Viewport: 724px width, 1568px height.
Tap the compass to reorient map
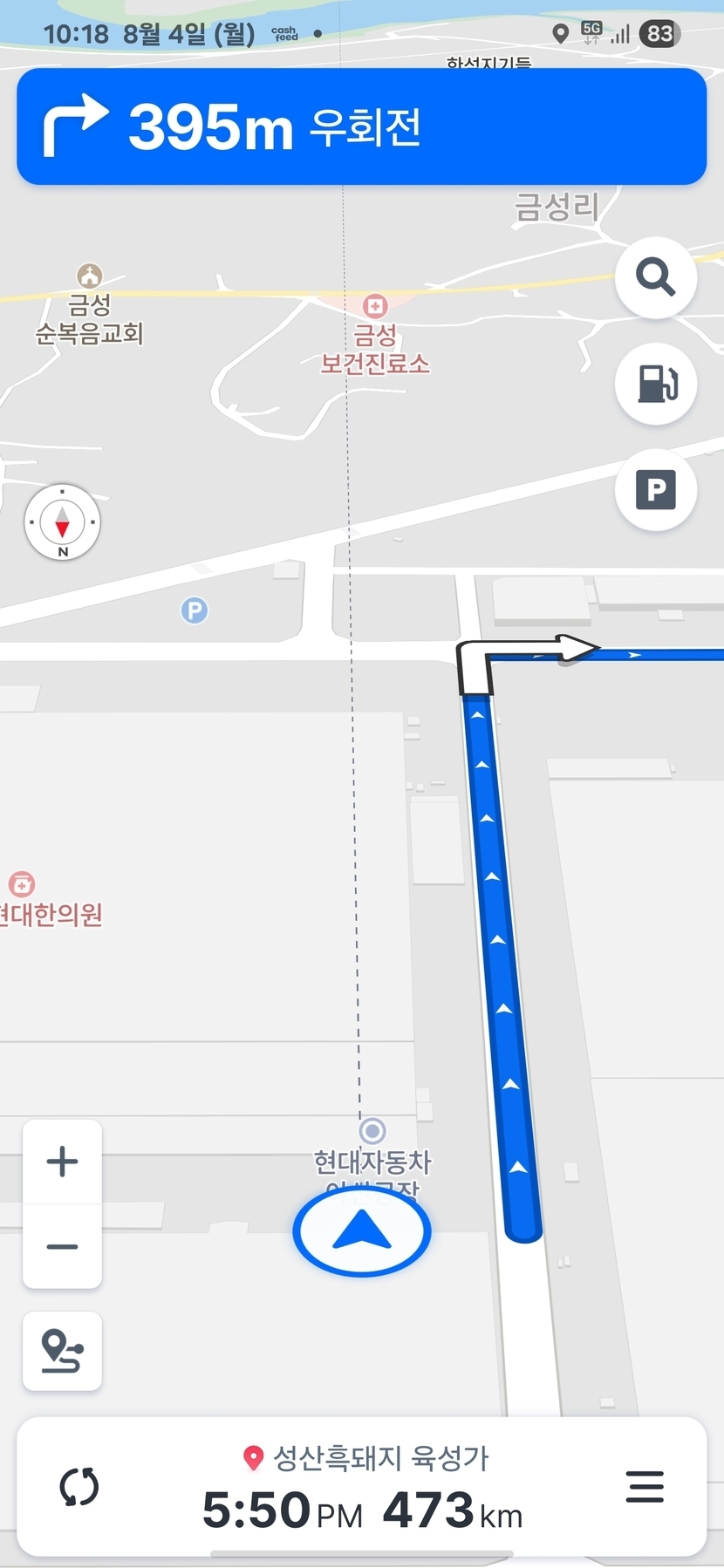[x=62, y=522]
